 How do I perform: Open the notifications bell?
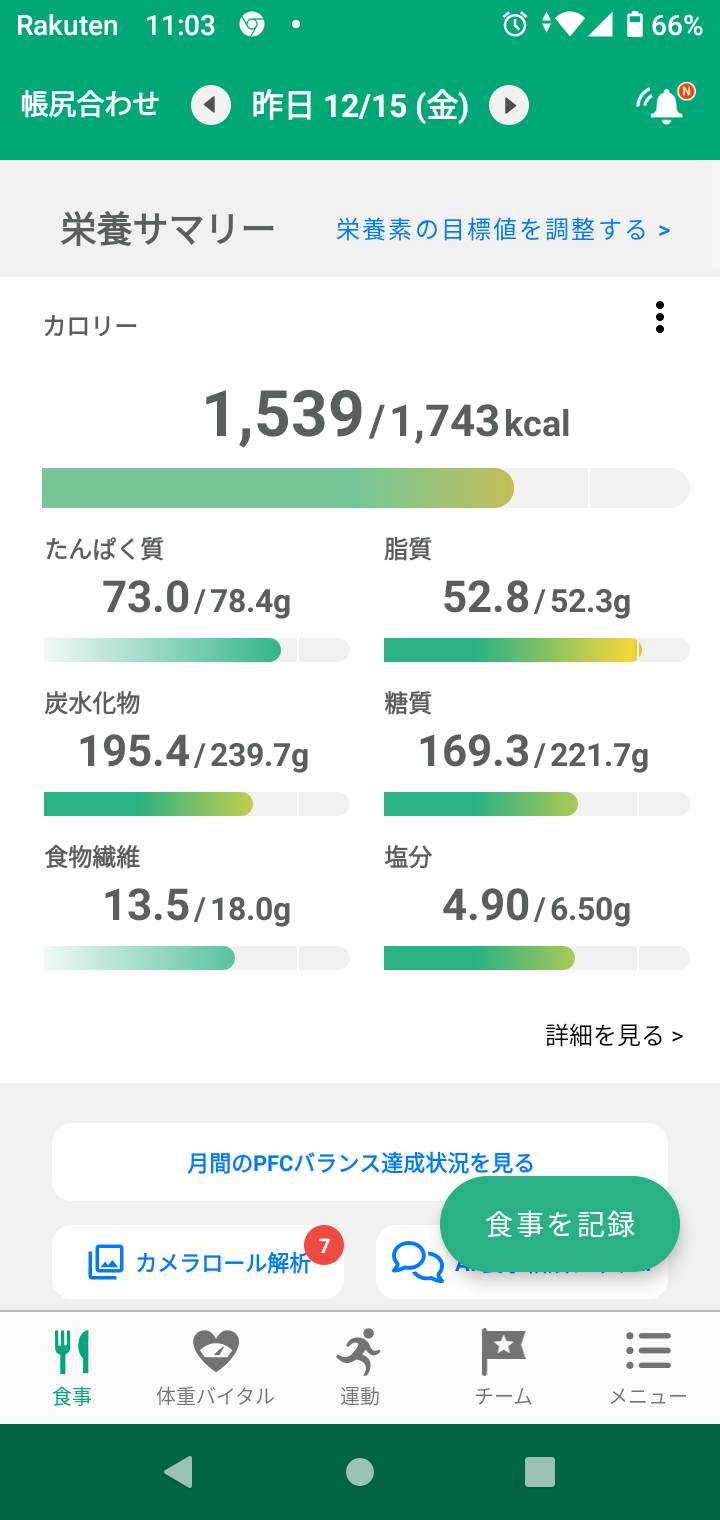[x=665, y=104]
